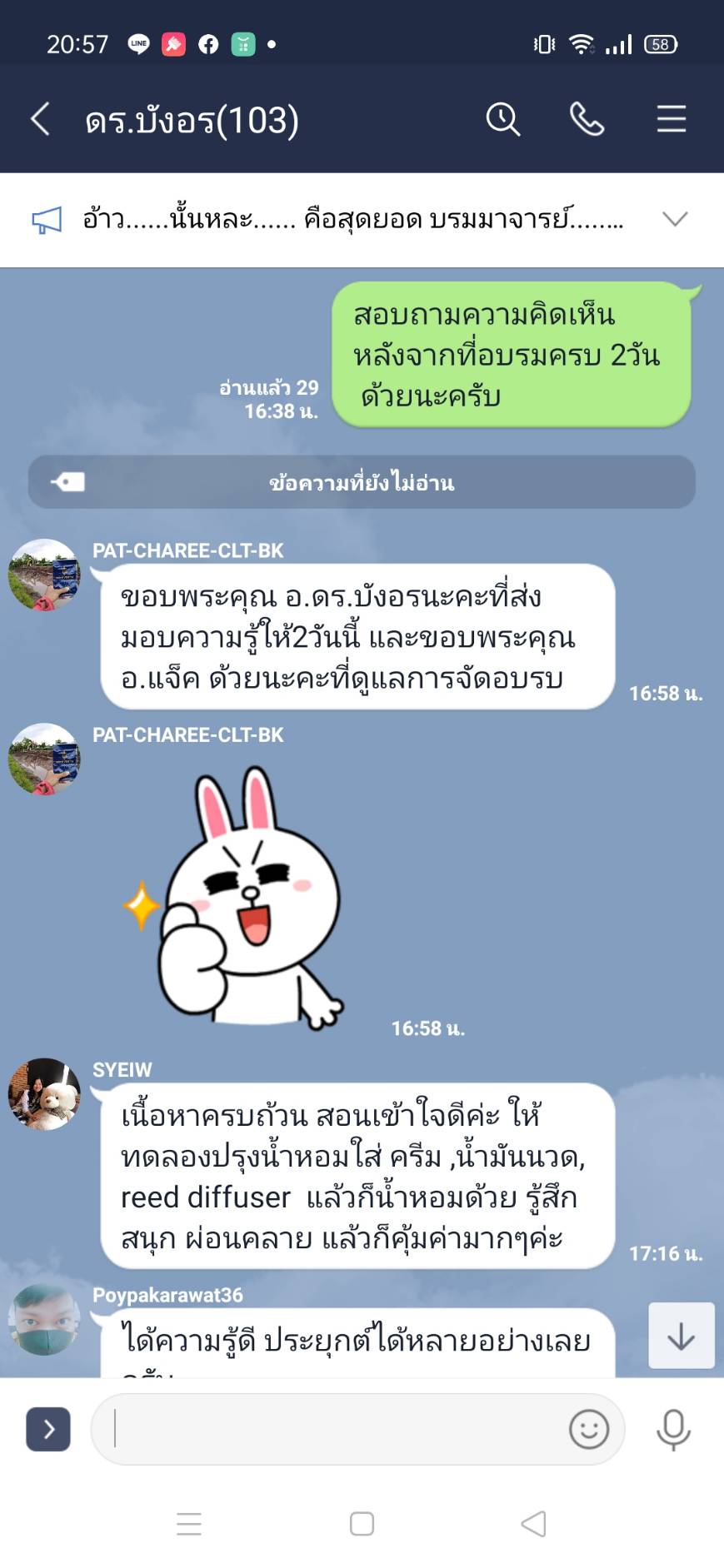This screenshot has height=1568, width=724.
Task: Expand the pinned announcement banner
Action: pyautogui.click(x=674, y=219)
